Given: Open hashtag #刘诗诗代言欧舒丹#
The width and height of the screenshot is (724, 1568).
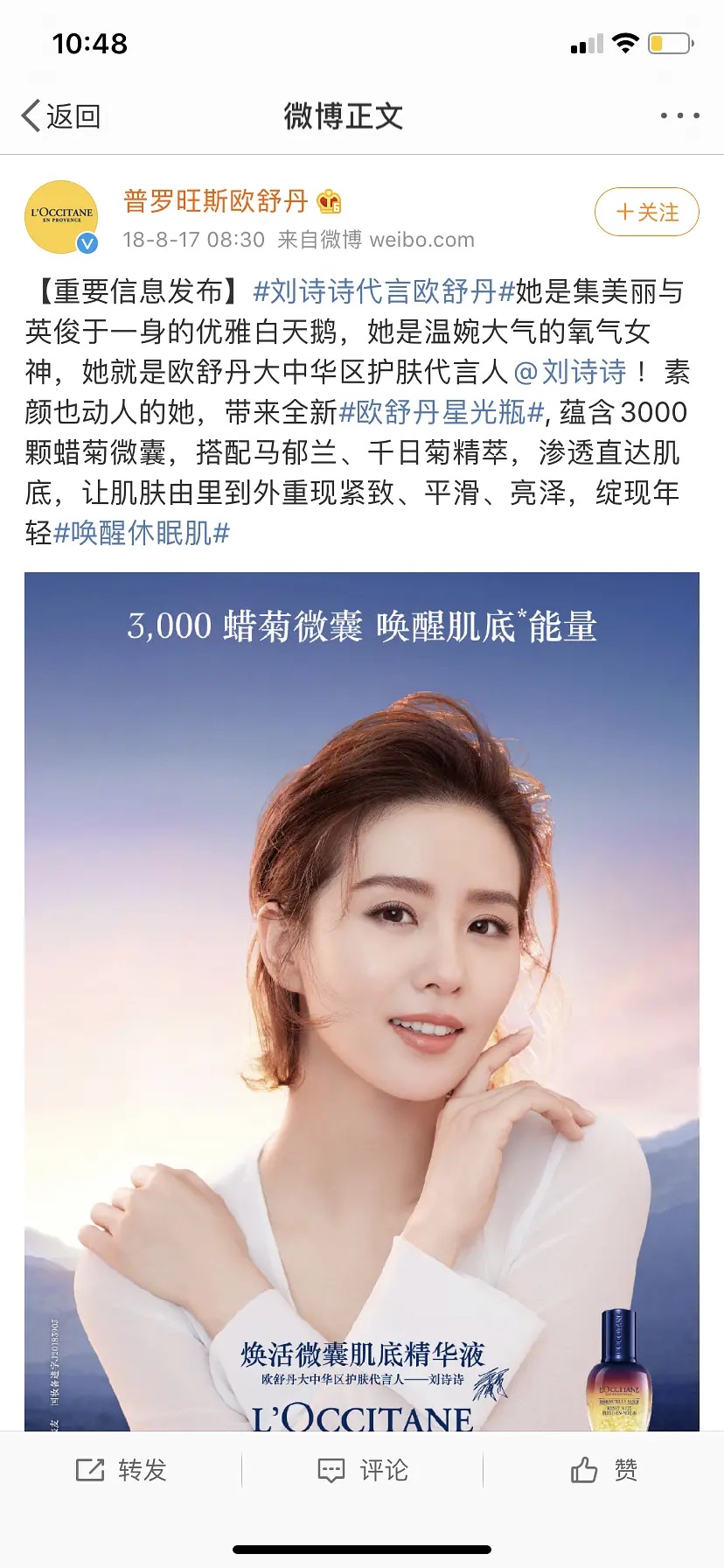Looking at the screenshot, I should 383,291.
